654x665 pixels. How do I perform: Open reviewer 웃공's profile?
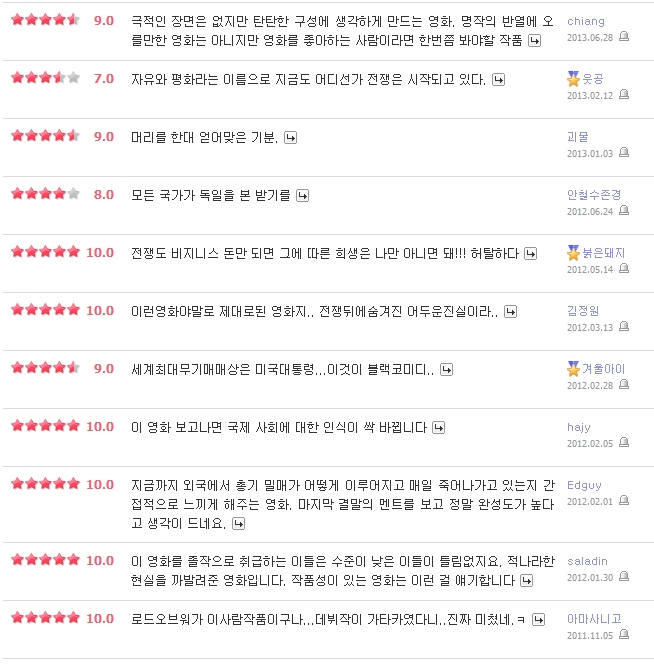pos(593,78)
